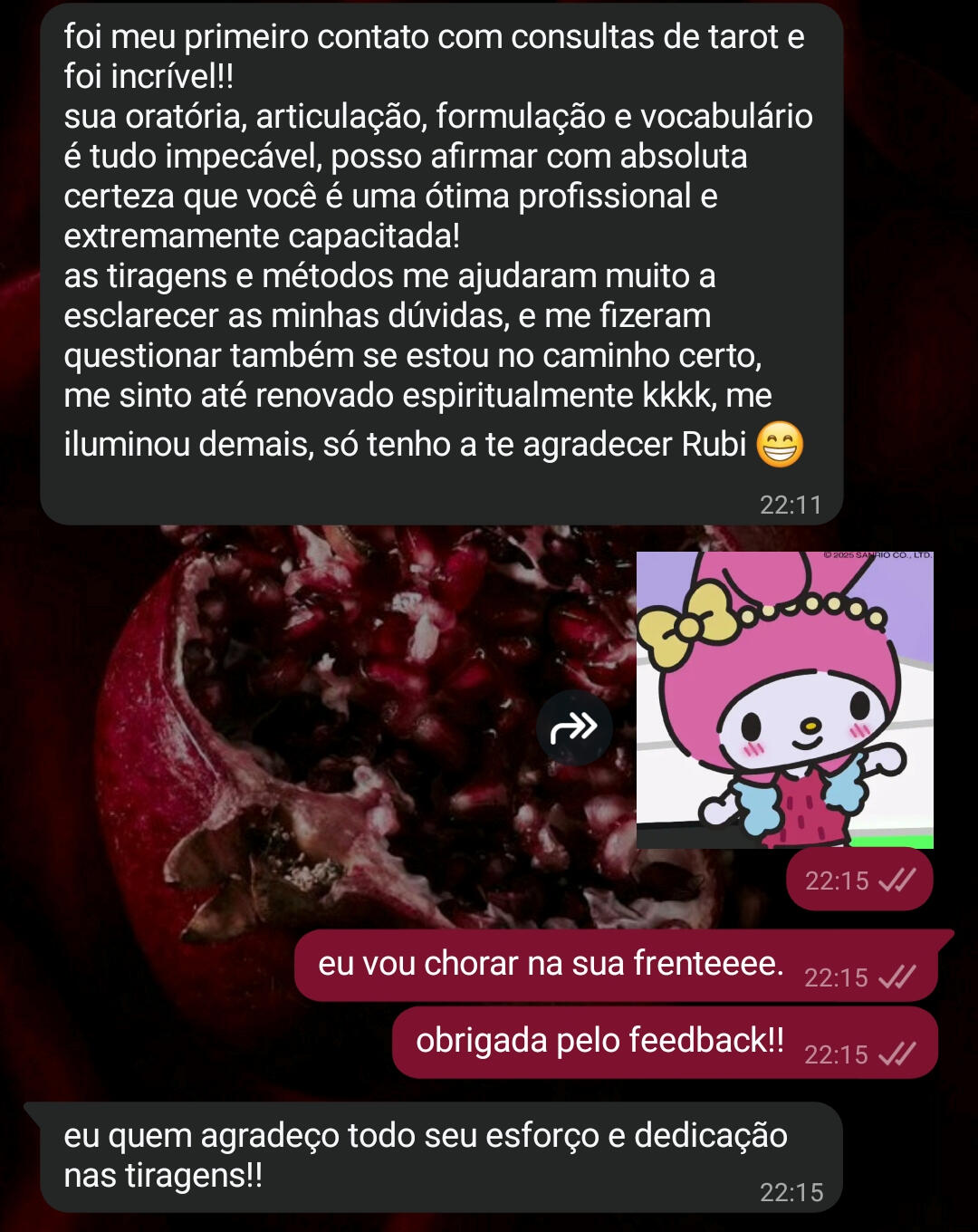The height and width of the screenshot is (1232, 978).
Task: Tap the forward arrow beside the My Melody image
Action: [574, 727]
